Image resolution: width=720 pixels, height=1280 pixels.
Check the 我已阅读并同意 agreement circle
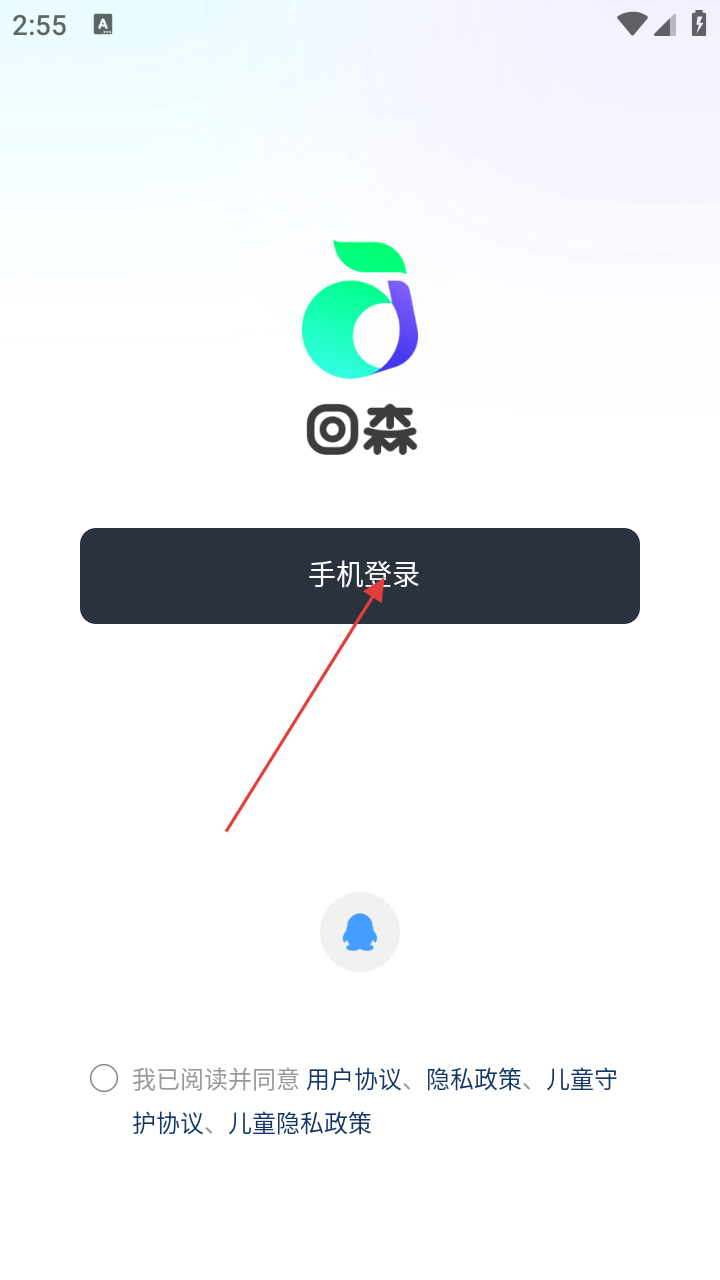104,1078
